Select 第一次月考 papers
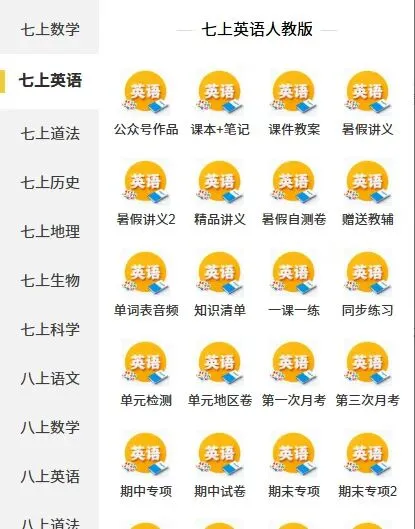415x529 pixels. pyautogui.click(x=294, y=374)
